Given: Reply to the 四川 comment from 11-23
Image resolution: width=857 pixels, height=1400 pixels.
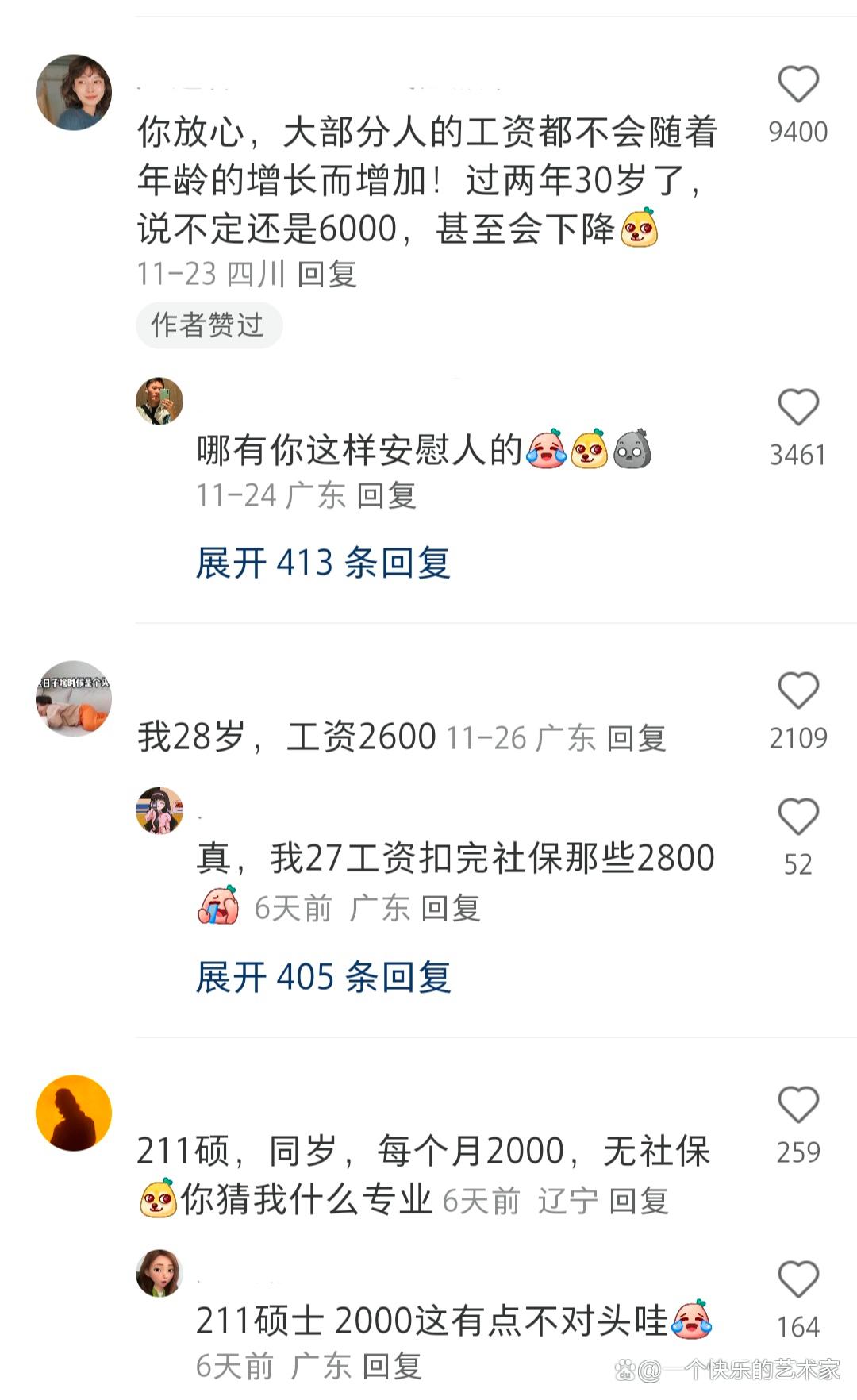Looking at the screenshot, I should click(326, 275).
